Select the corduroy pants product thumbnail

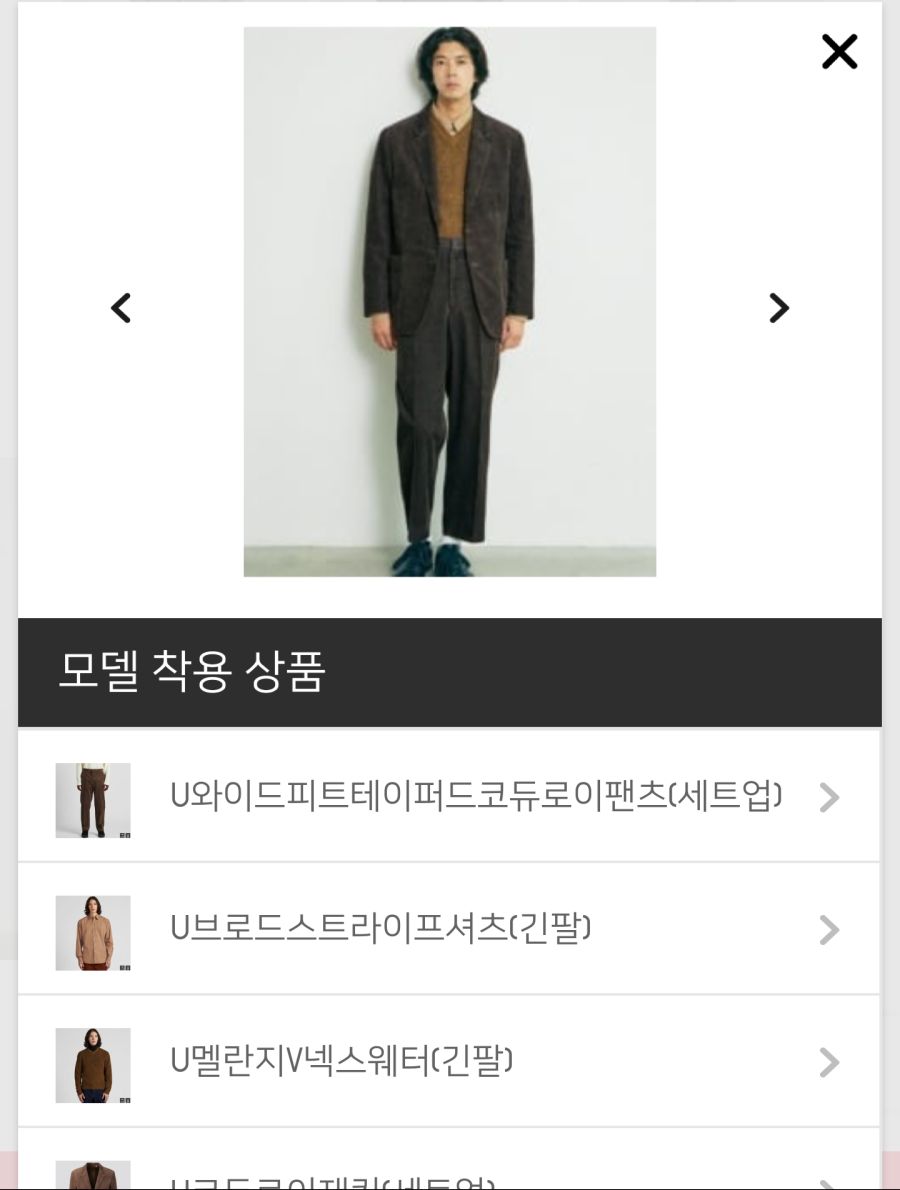pos(92,801)
